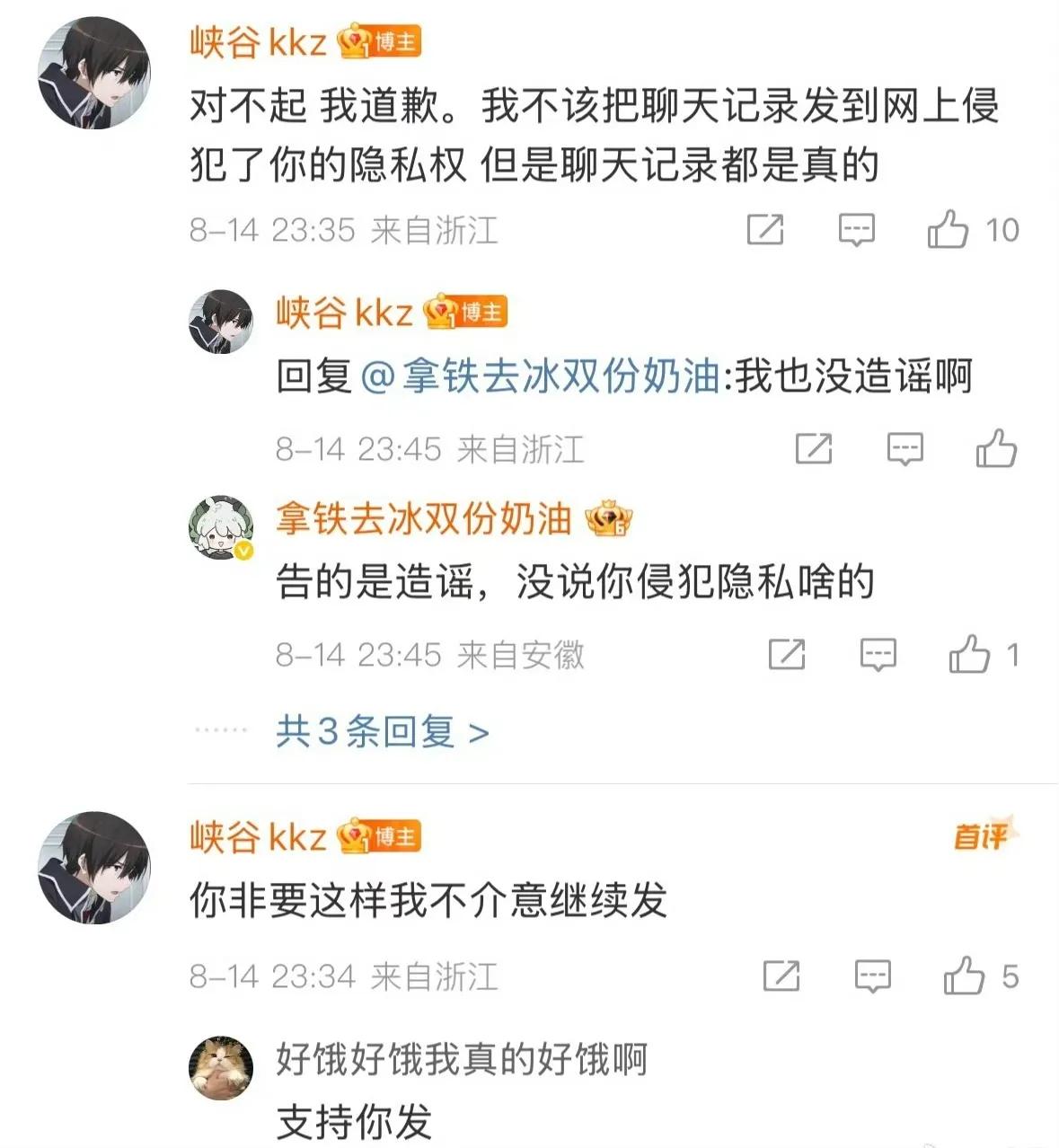Open 峡谷kkz's profile from the top avatar
1059x1148 pixels.
[93, 73]
